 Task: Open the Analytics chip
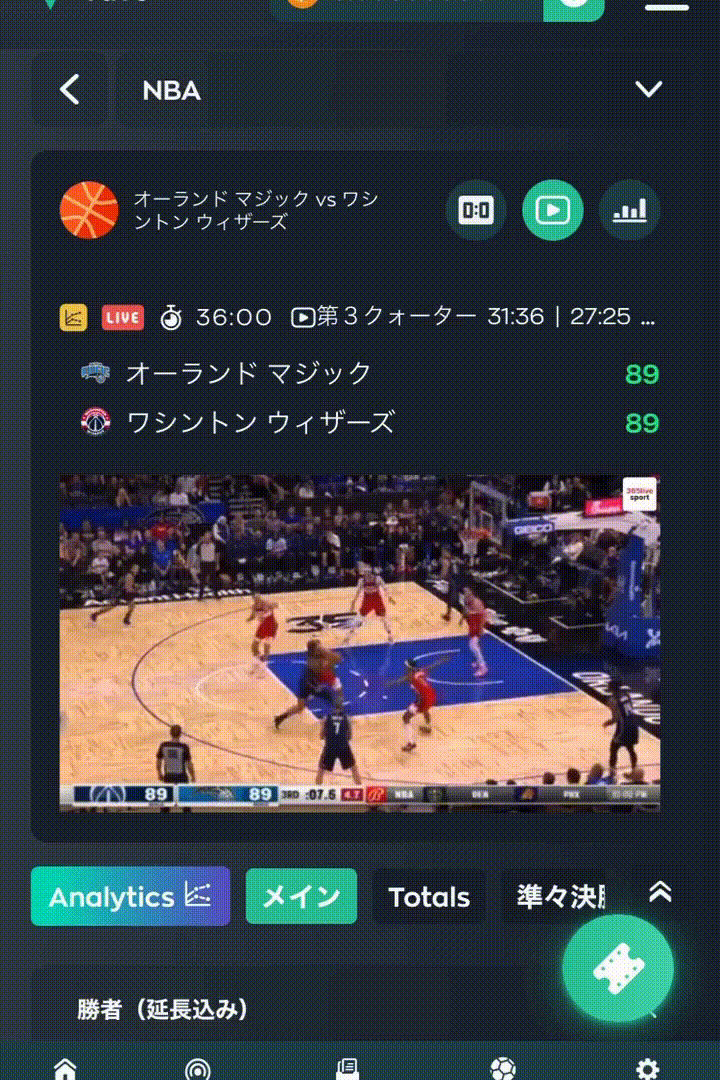point(131,896)
